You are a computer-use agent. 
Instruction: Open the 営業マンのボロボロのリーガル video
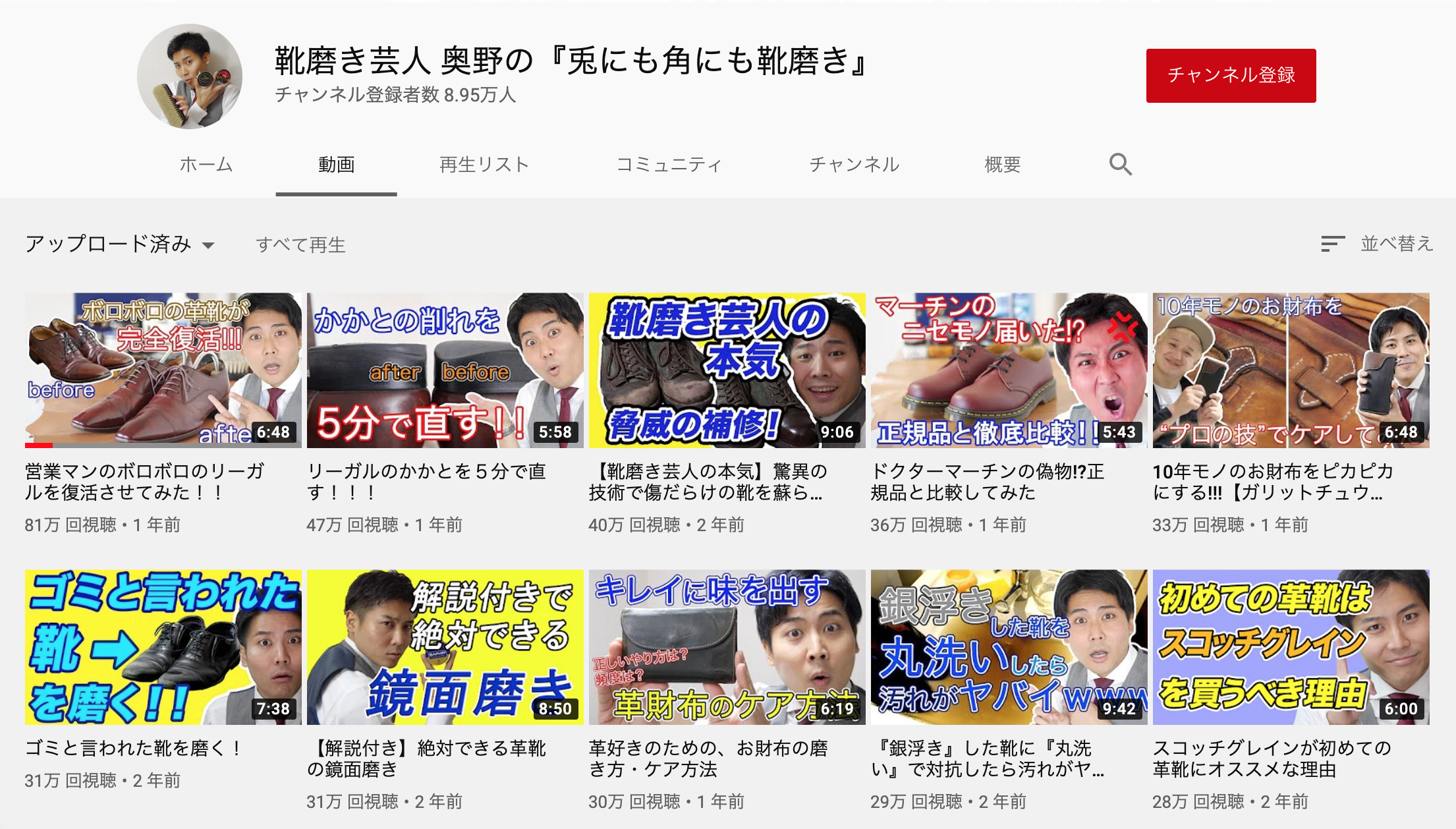163,370
